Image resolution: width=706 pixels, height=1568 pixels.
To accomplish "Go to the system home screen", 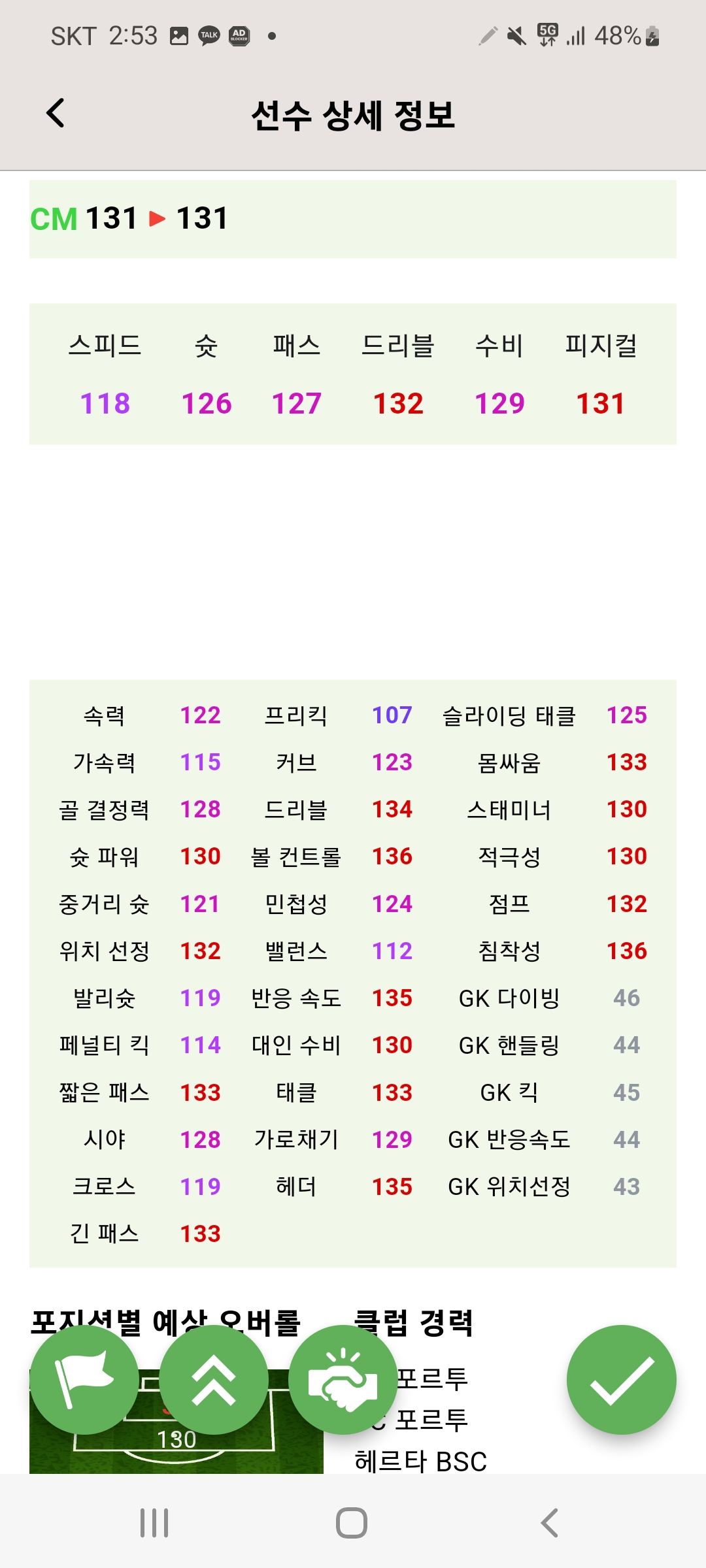I will 352,1523.
